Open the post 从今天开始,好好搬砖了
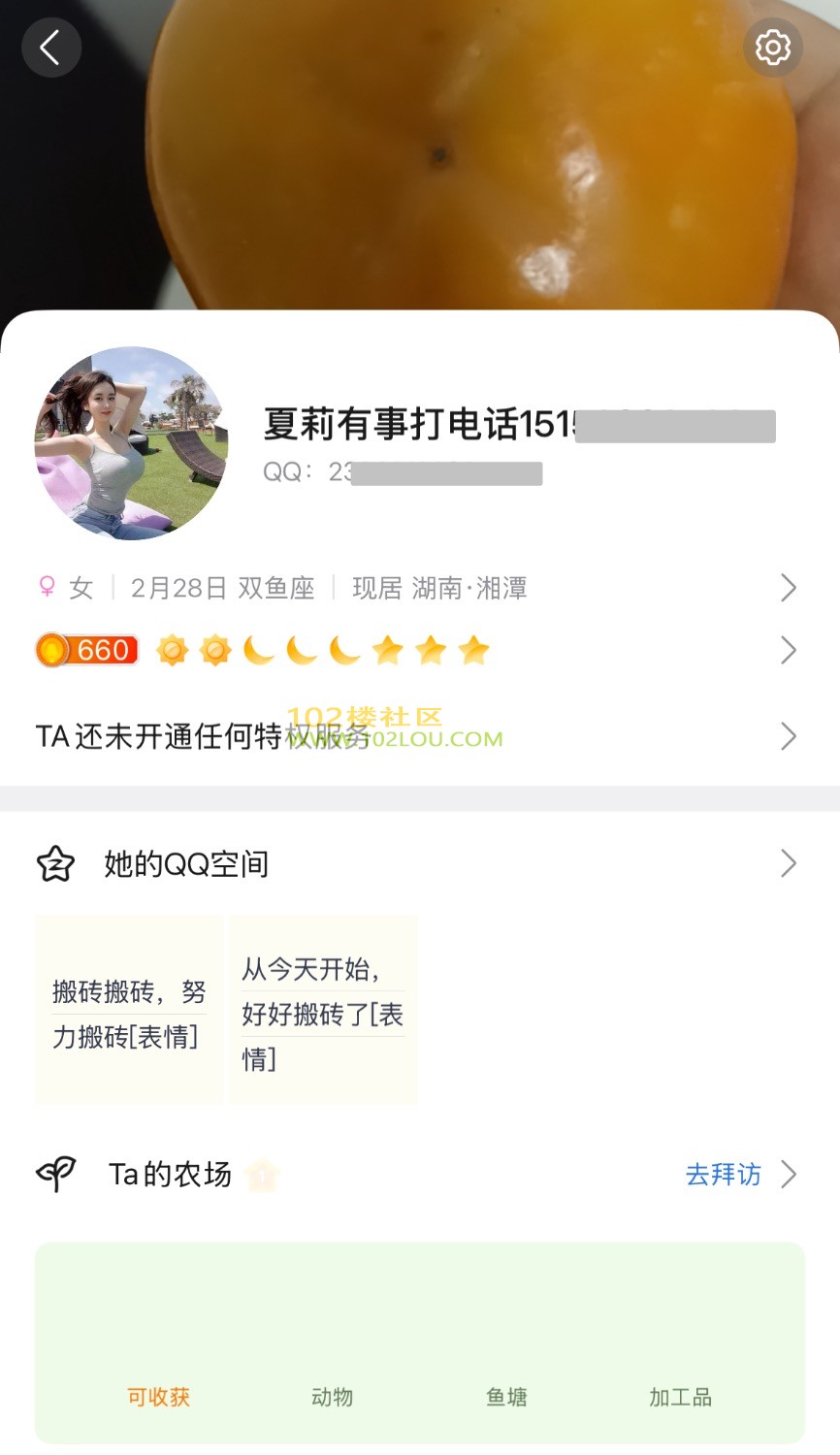 pyautogui.click(x=322, y=1011)
